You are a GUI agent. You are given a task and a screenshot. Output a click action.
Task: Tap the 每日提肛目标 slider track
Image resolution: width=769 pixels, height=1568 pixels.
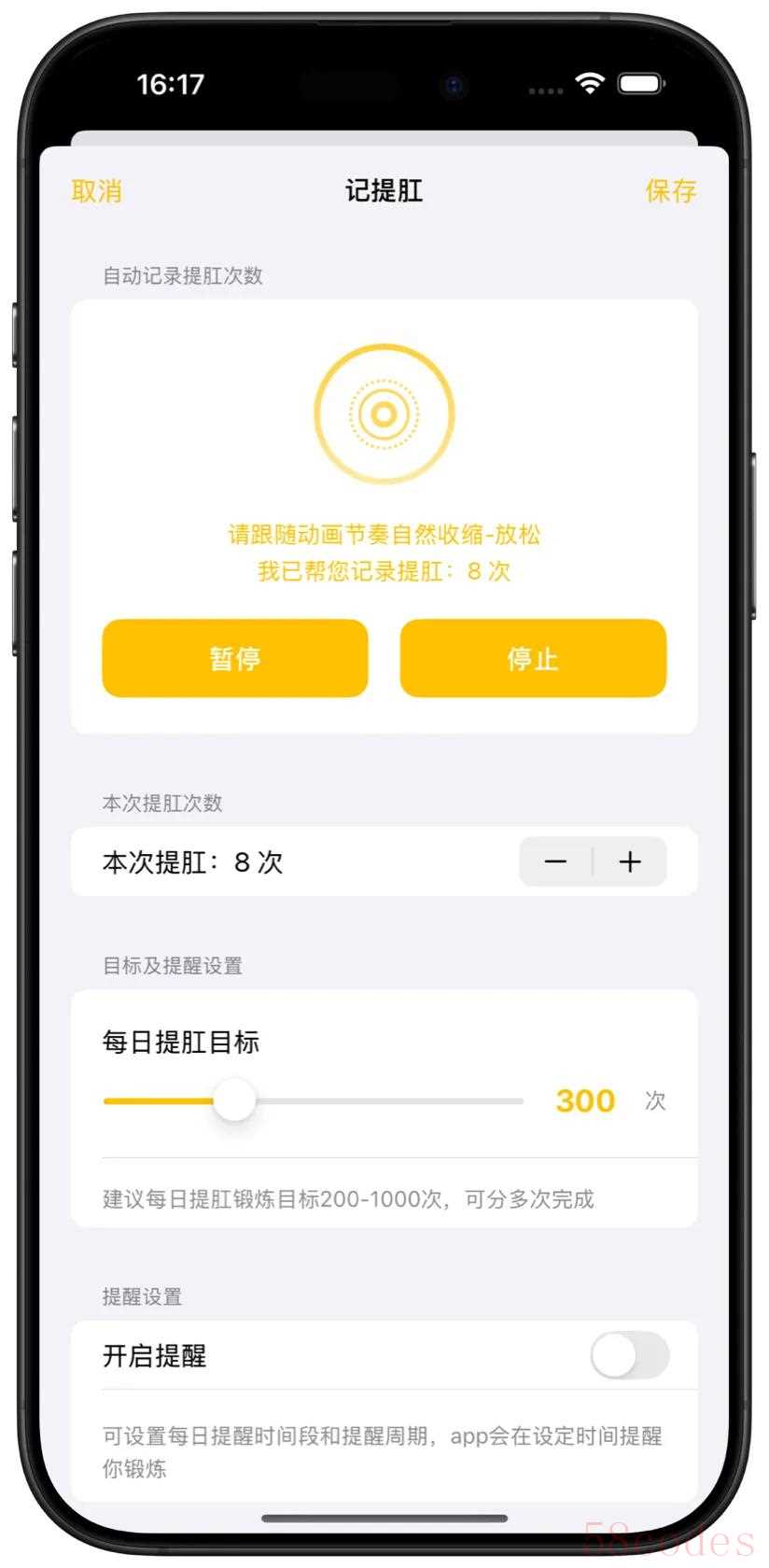[314, 1101]
